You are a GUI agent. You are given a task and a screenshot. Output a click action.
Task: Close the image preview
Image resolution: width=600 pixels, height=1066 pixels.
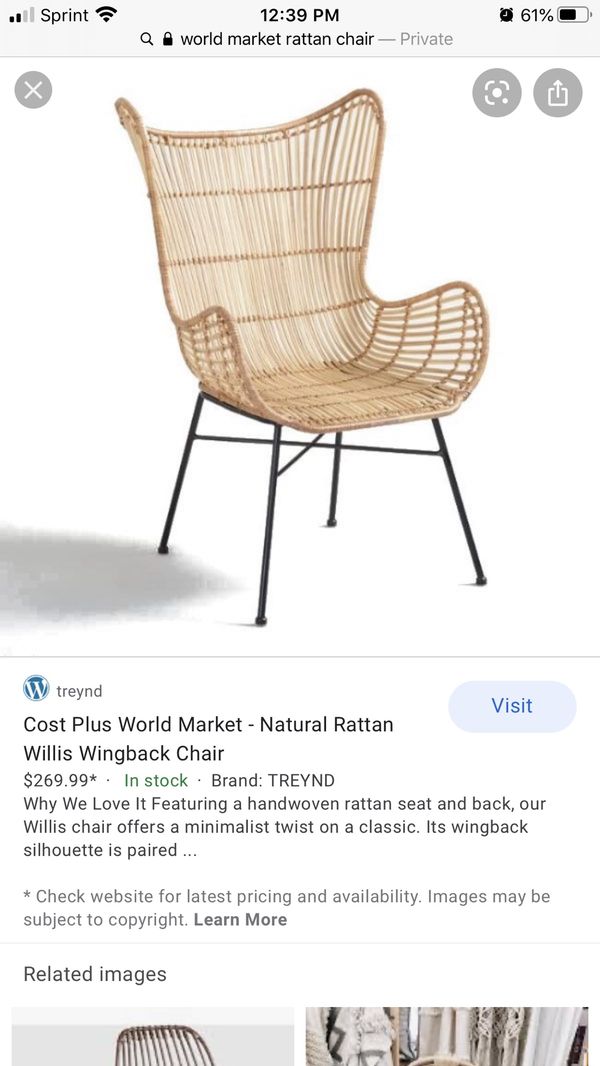pyautogui.click(x=33, y=90)
